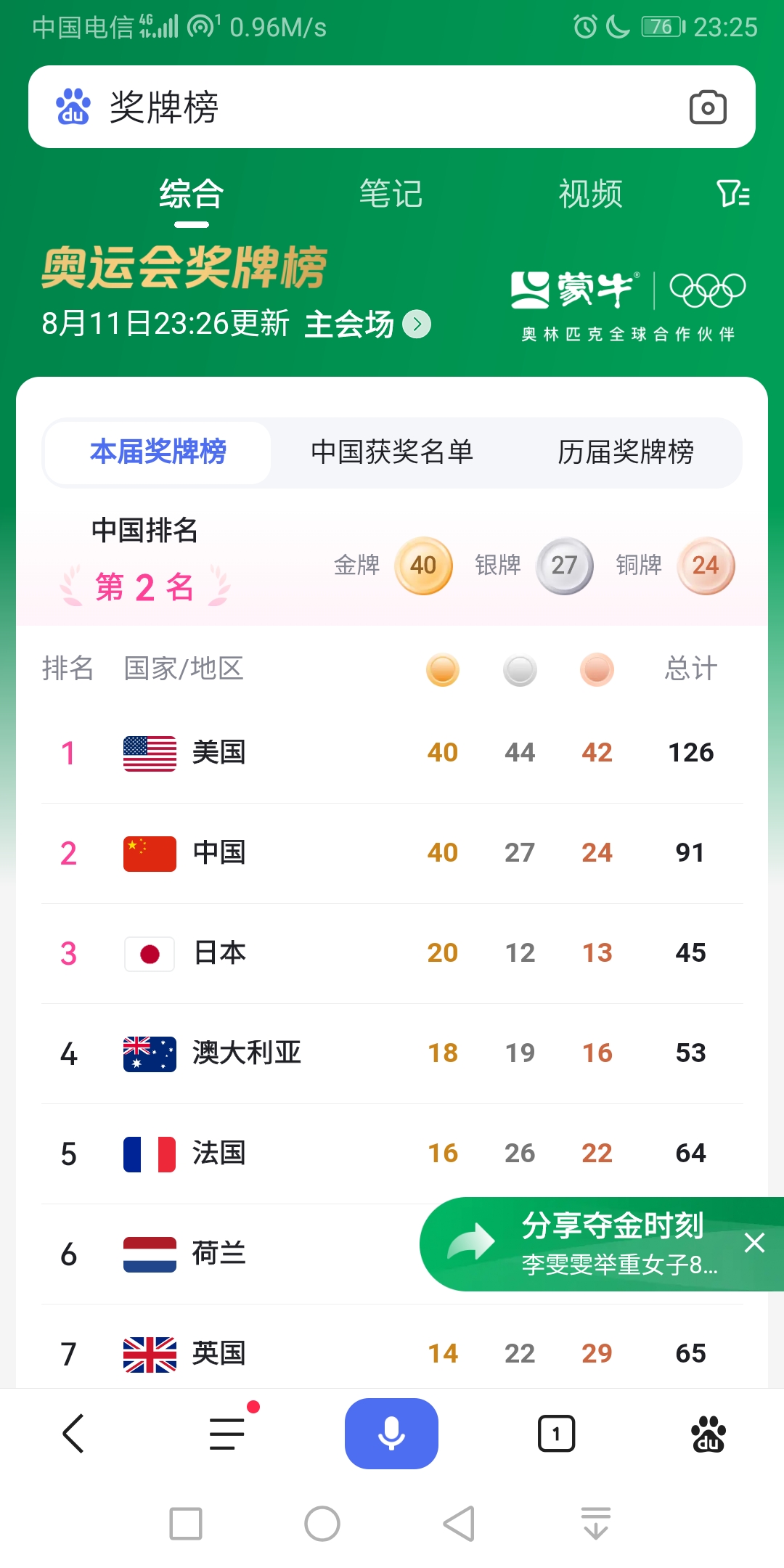Tap the back arrow in the bottom toolbar
Image resolution: width=784 pixels, height=1568 pixels.
click(x=73, y=1434)
